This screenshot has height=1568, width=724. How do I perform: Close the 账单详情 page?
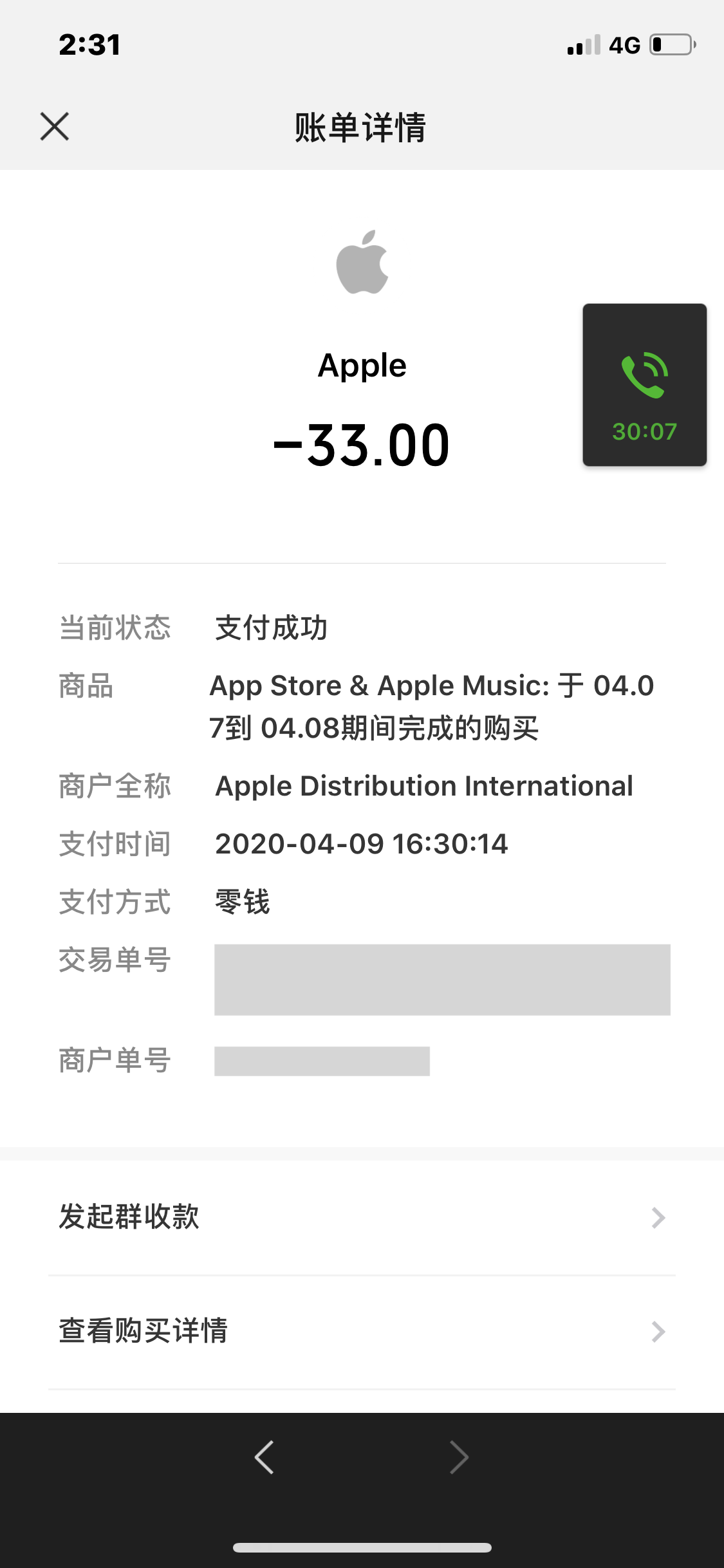point(55,126)
